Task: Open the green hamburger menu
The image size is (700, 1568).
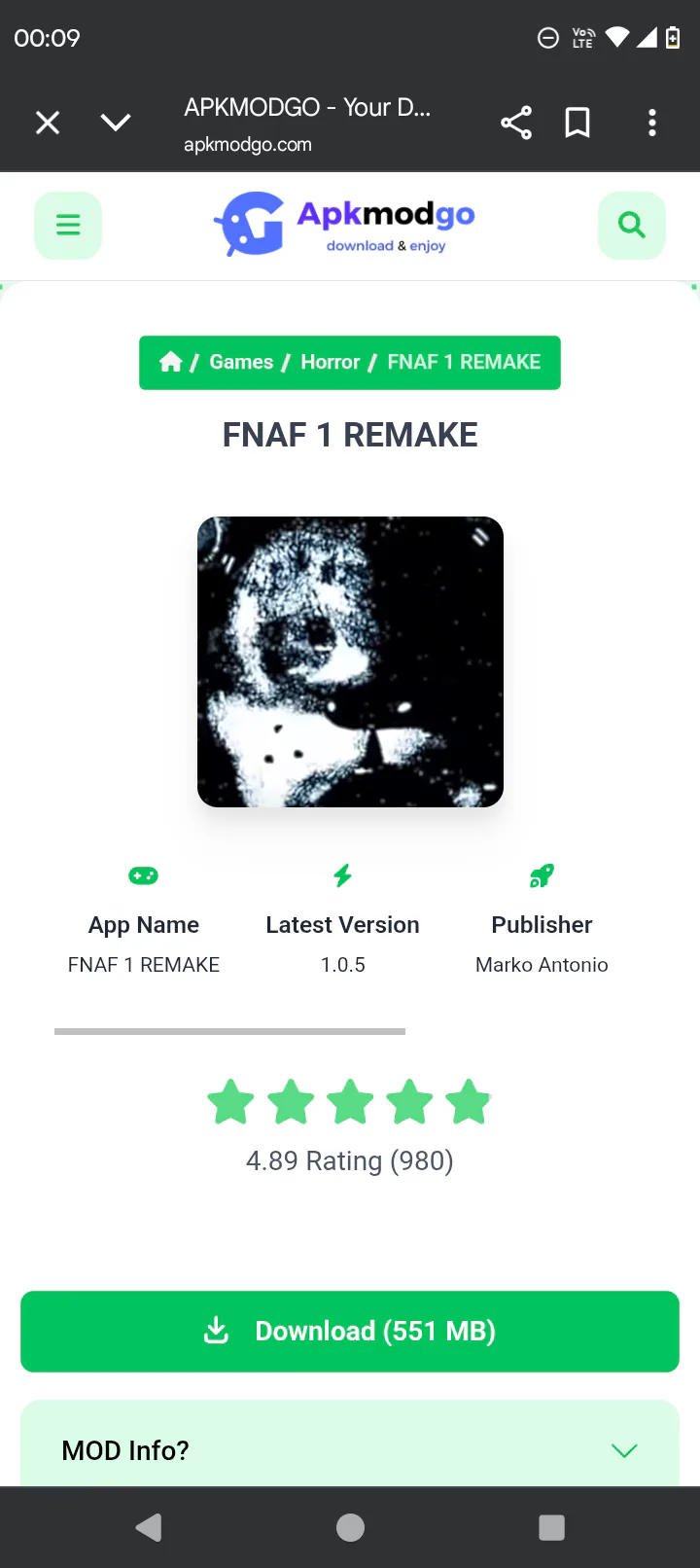Action: click(68, 226)
